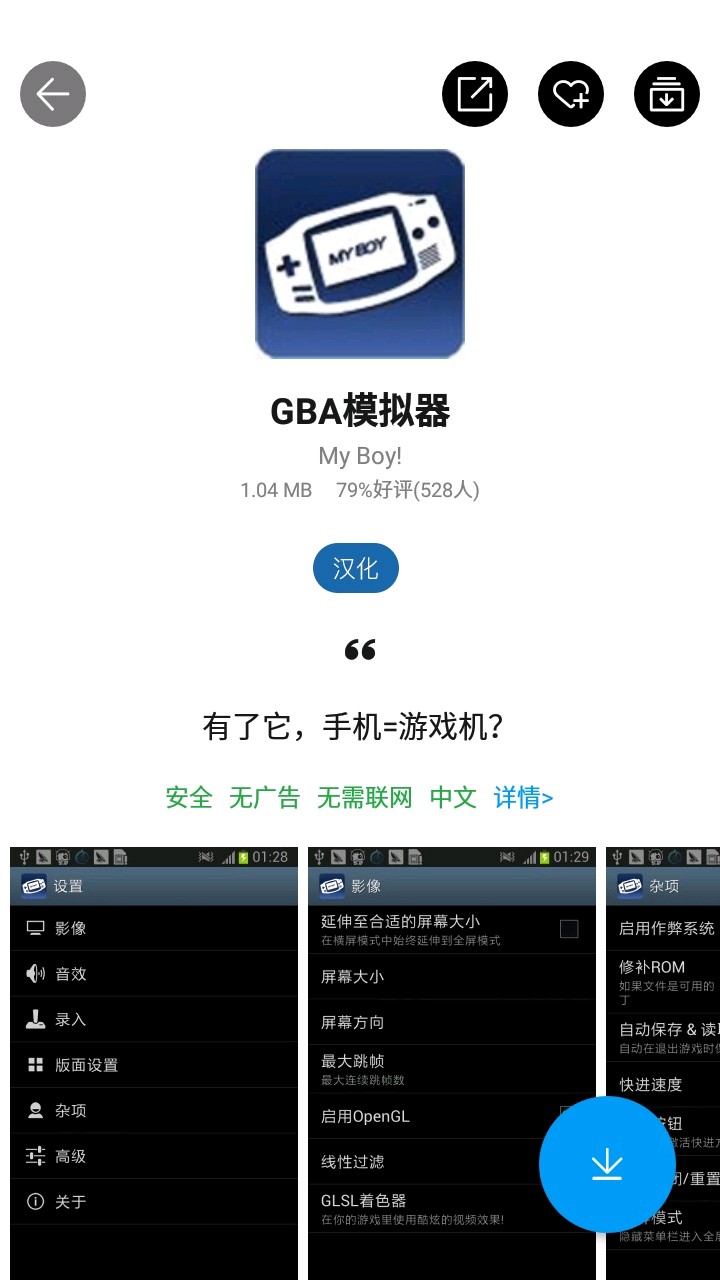Add GBA模拟器 to favorites
720x1280 pixels.
[x=571, y=94]
